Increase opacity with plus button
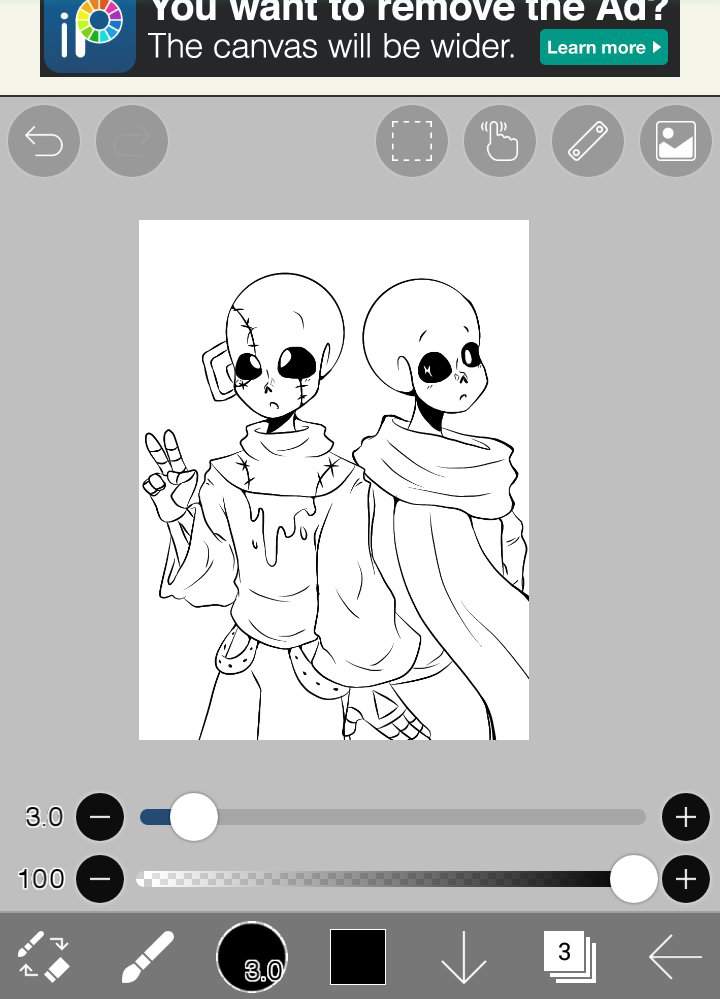The width and height of the screenshot is (720, 999). click(685, 879)
